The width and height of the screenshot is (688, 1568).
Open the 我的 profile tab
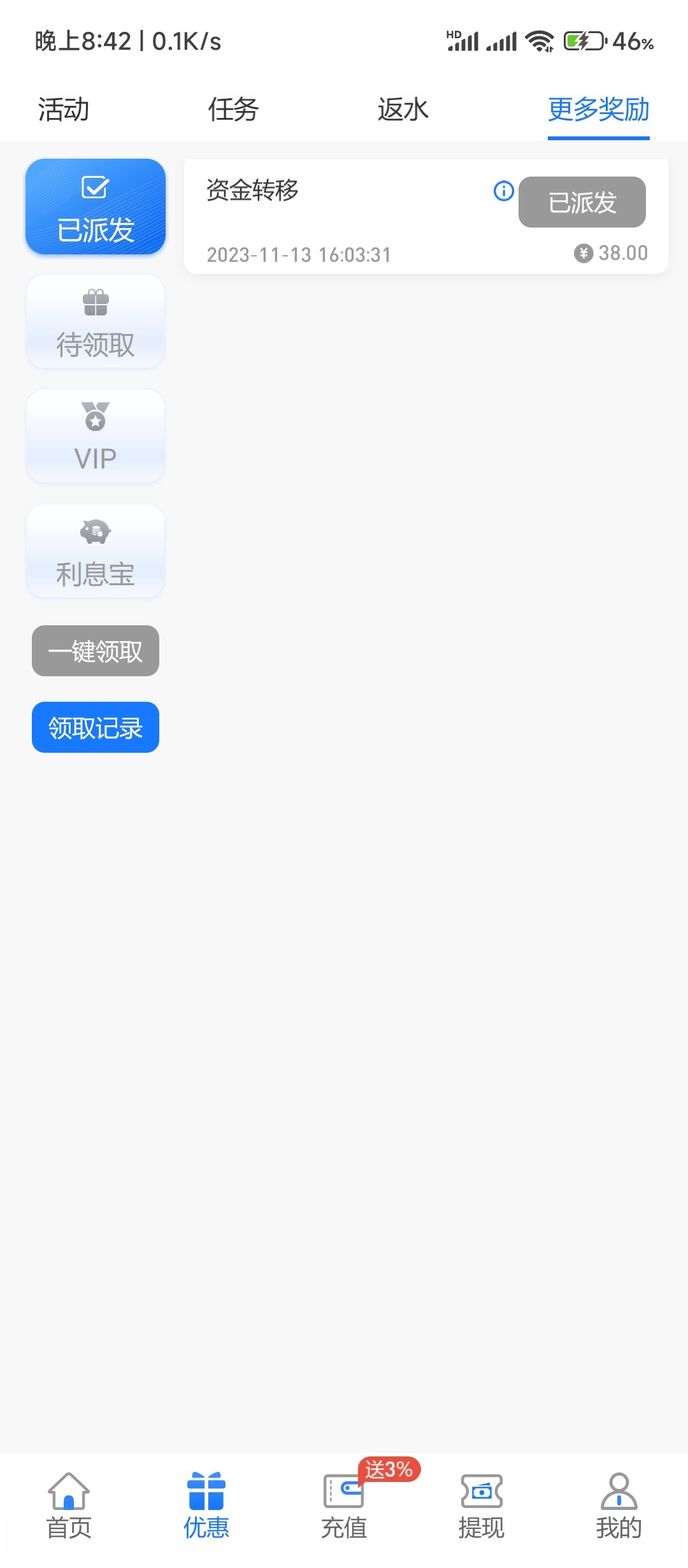point(619,1506)
